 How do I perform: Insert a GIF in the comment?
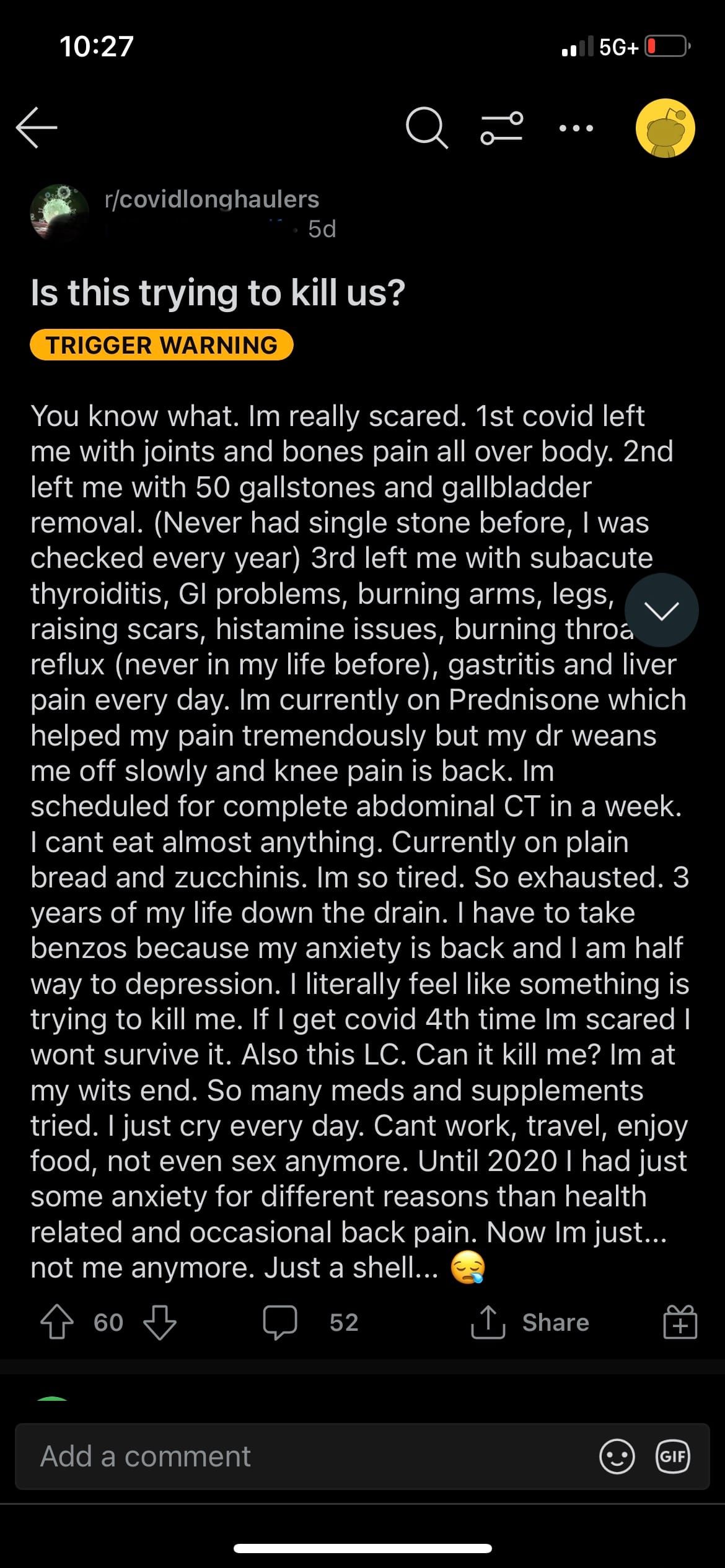[672, 1457]
